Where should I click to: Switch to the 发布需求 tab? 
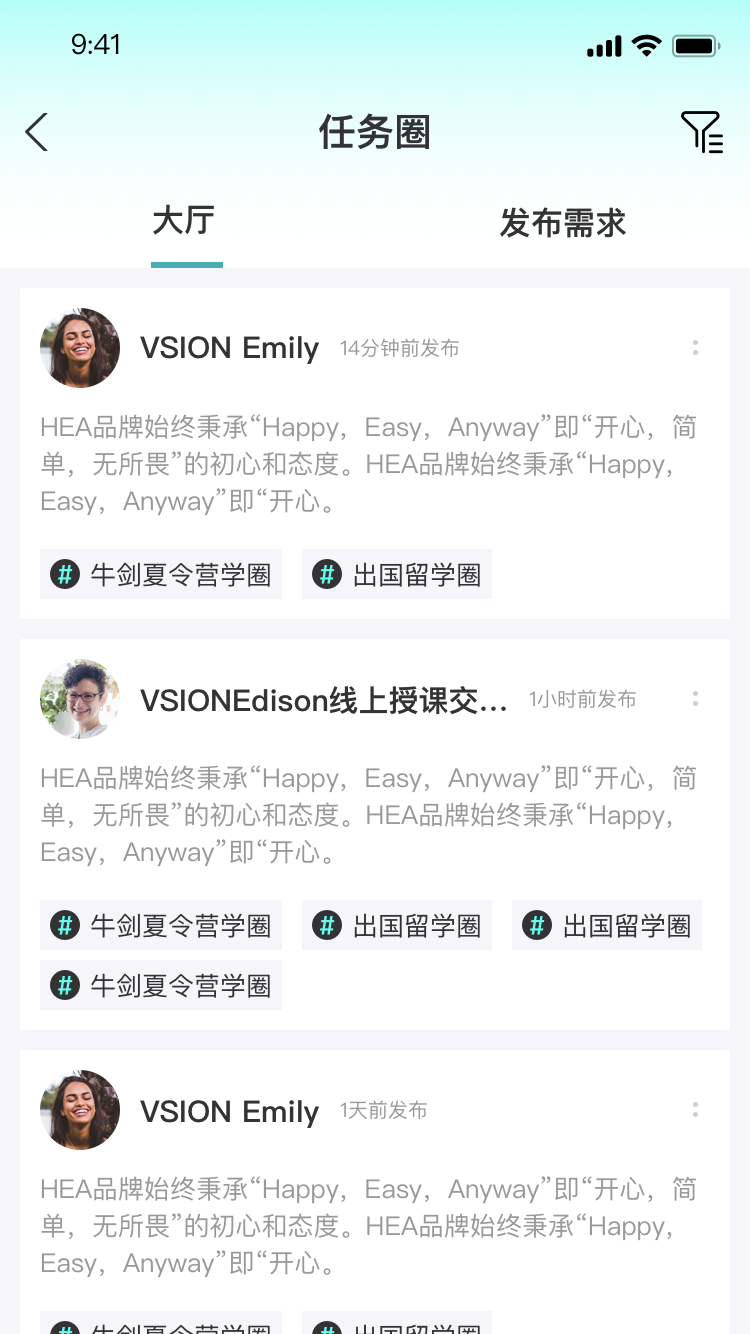pyautogui.click(x=562, y=224)
